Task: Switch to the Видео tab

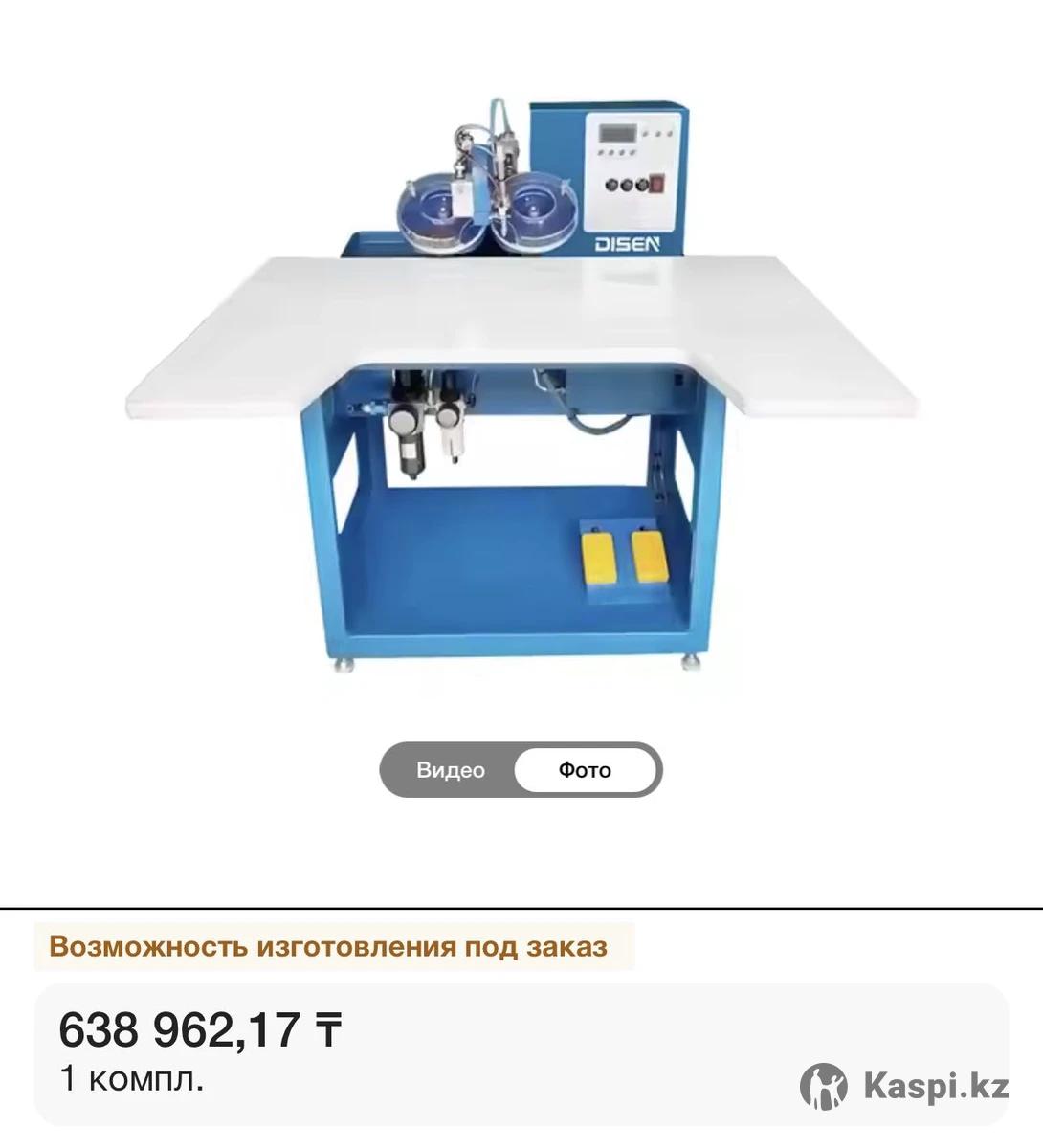Action: [x=451, y=770]
